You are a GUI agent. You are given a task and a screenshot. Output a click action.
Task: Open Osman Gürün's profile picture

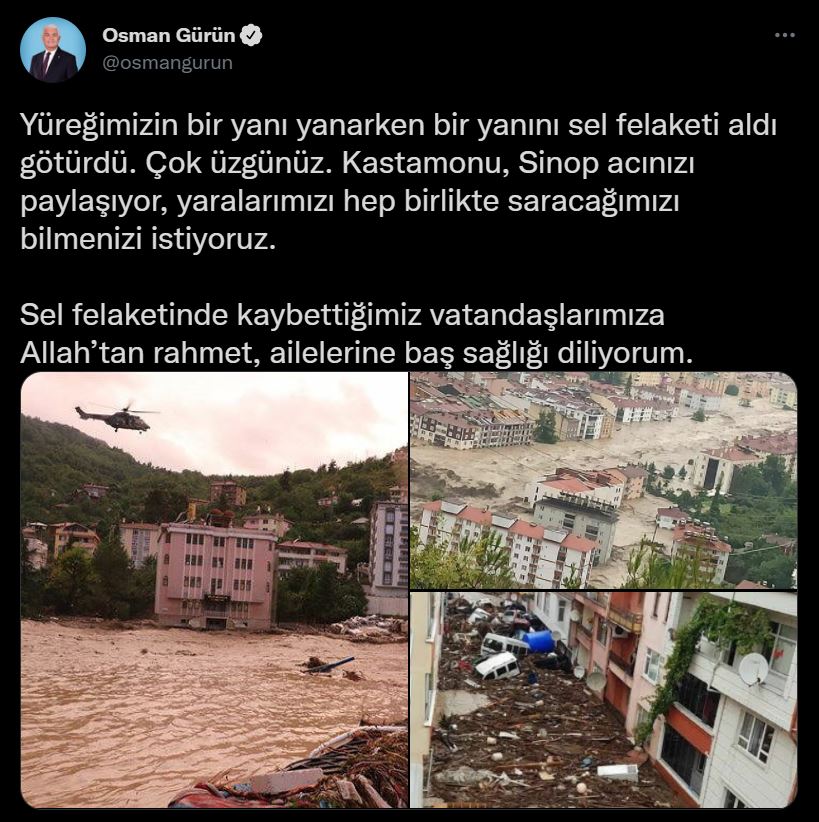[x=53, y=49]
